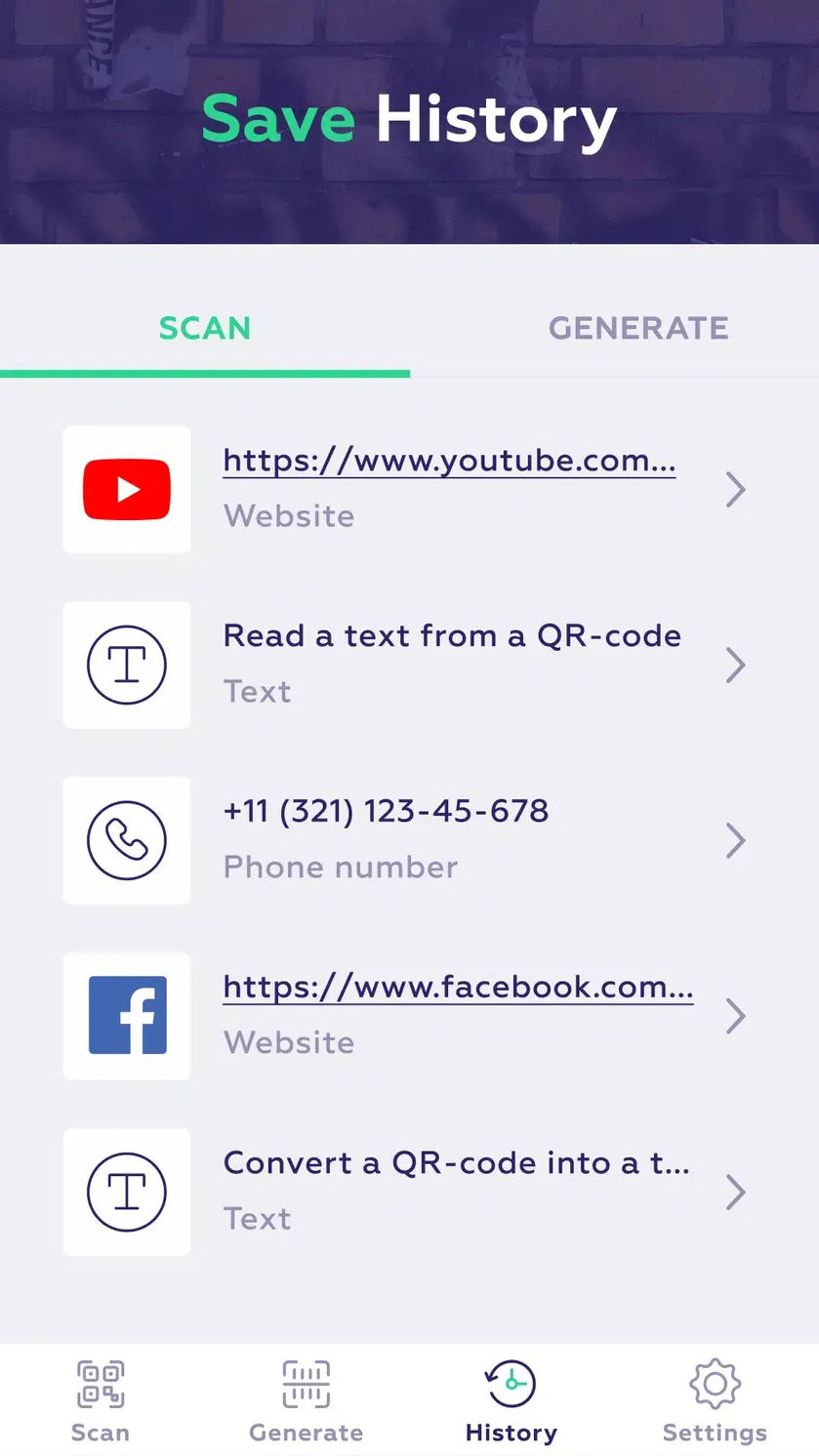The height and width of the screenshot is (1456, 819).
Task: Select the SCAN history tab
Action: 205,328
